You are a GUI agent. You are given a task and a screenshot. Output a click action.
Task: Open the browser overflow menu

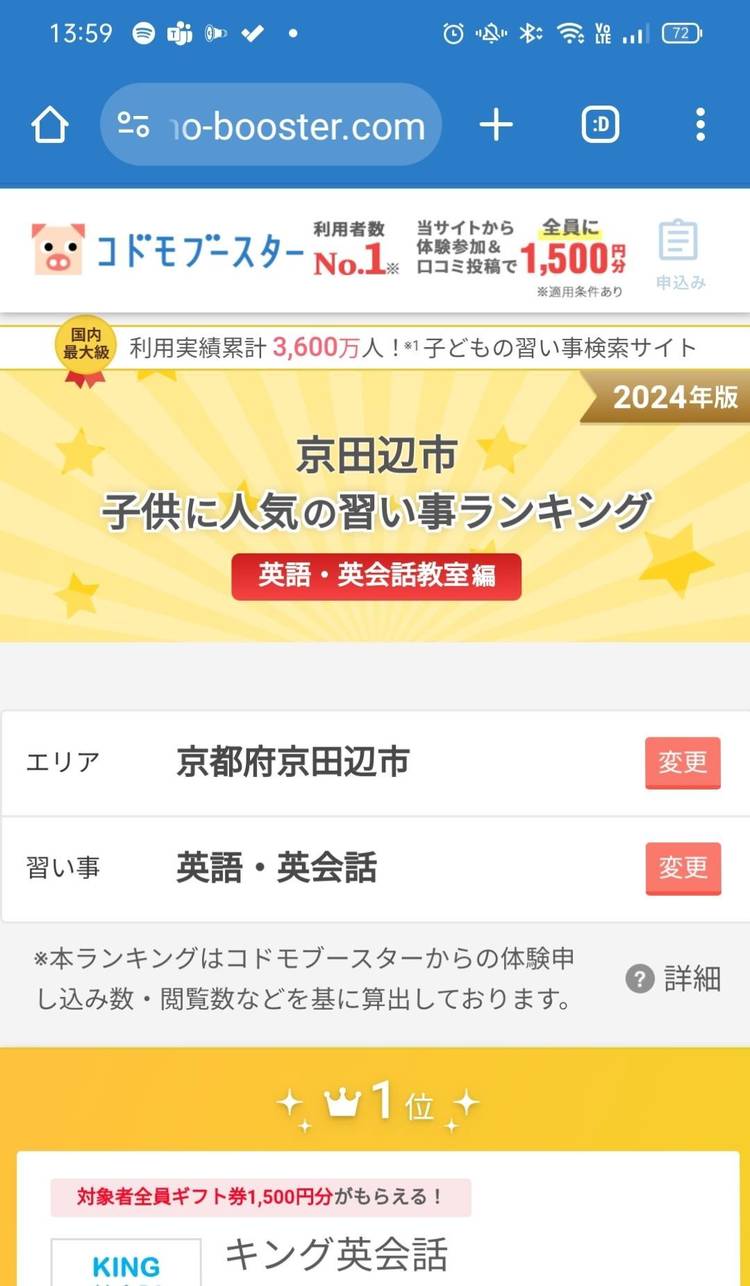coord(700,125)
